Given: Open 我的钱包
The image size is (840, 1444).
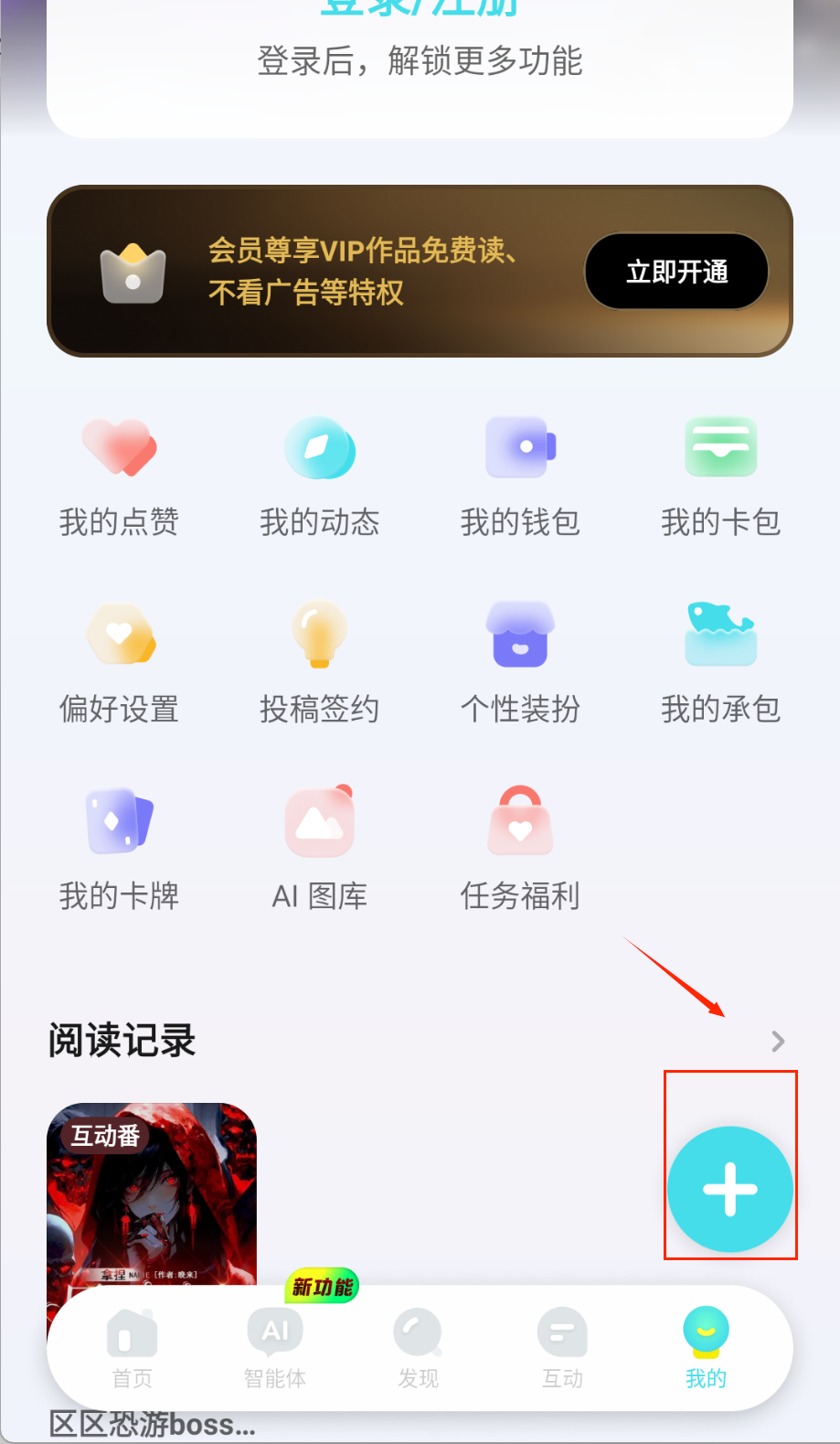Looking at the screenshot, I should point(520,475).
